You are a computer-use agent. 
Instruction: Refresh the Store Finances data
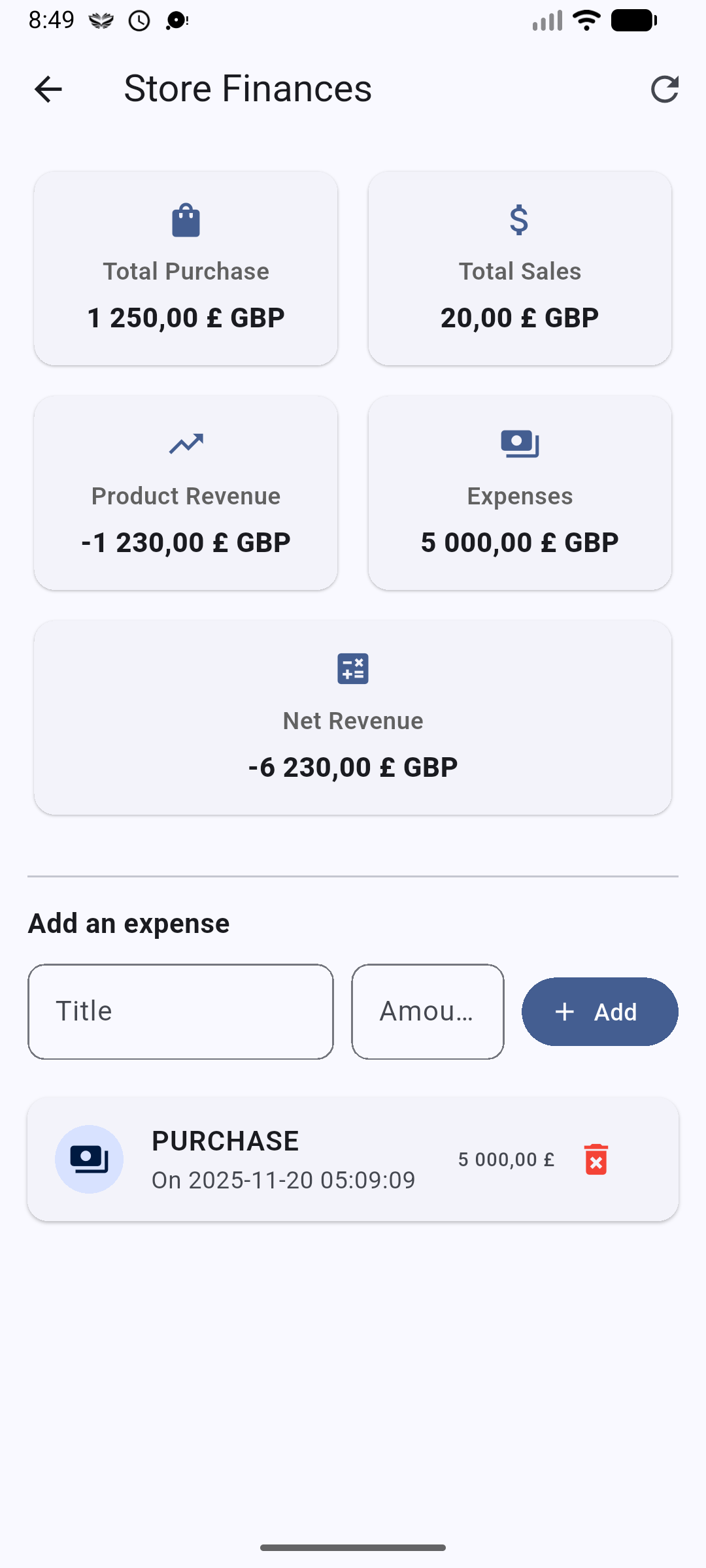664,89
